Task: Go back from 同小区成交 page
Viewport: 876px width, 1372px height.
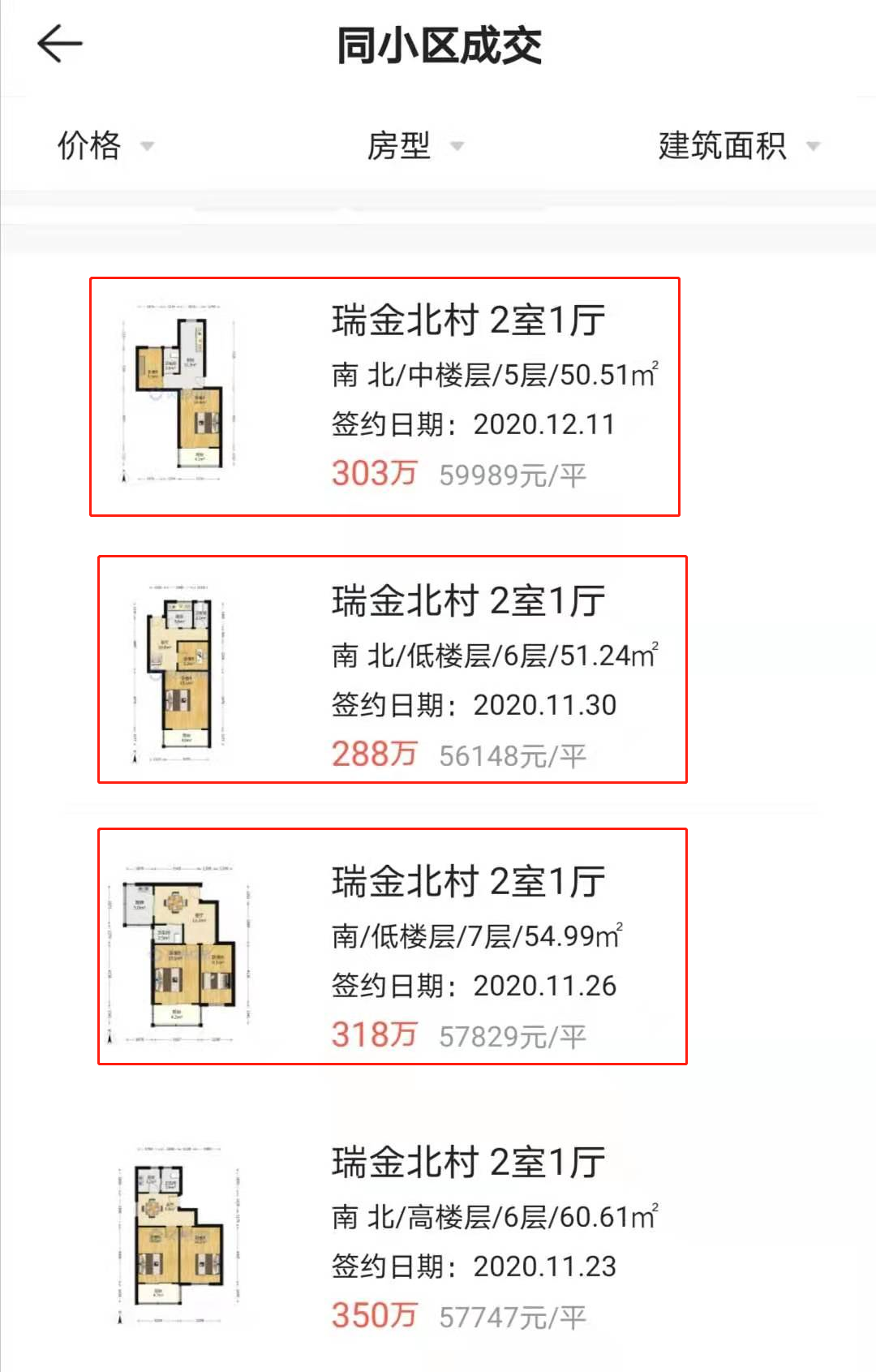Action: (x=59, y=44)
